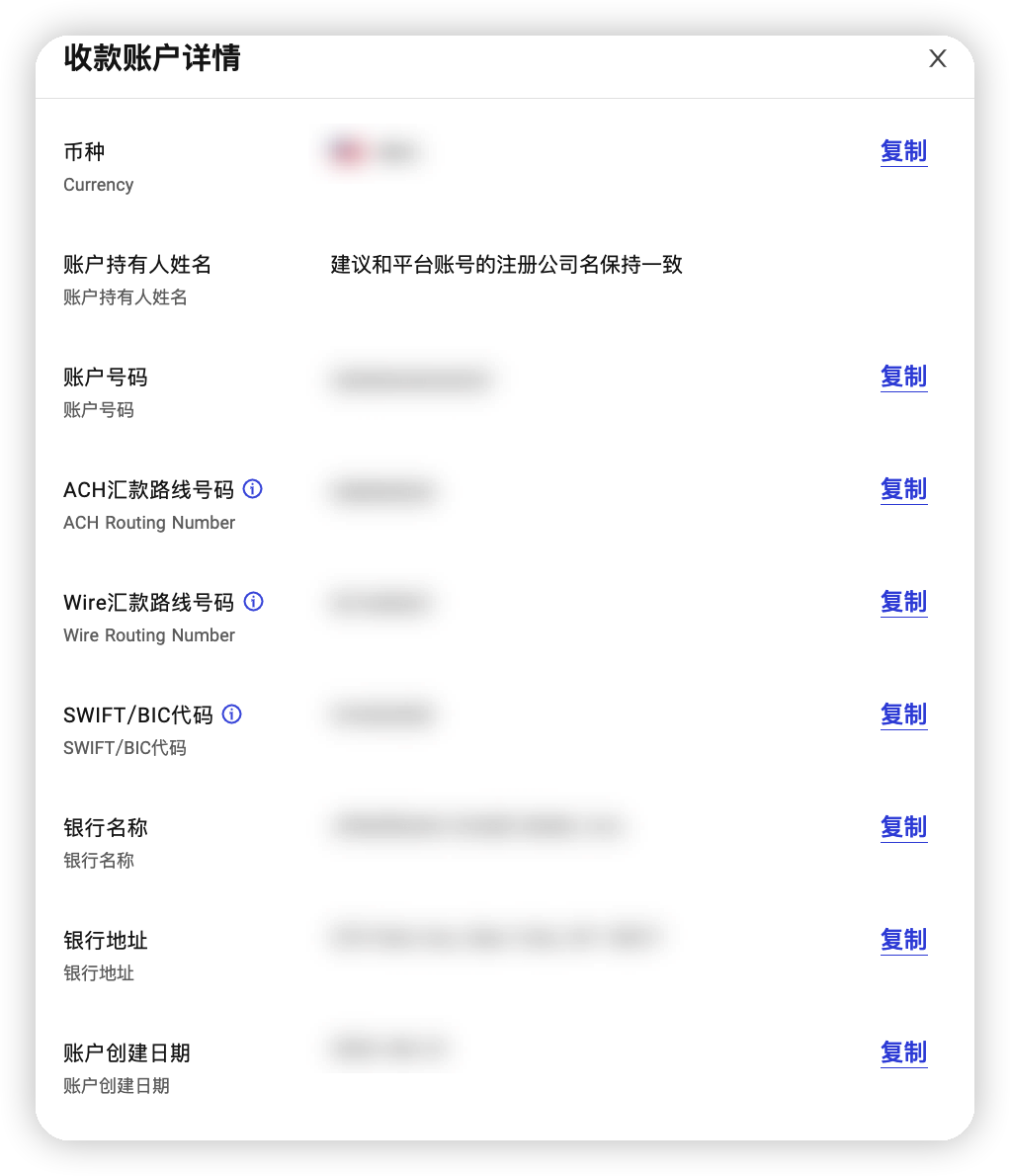Copy the 币种 currency value

pos(903,151)
